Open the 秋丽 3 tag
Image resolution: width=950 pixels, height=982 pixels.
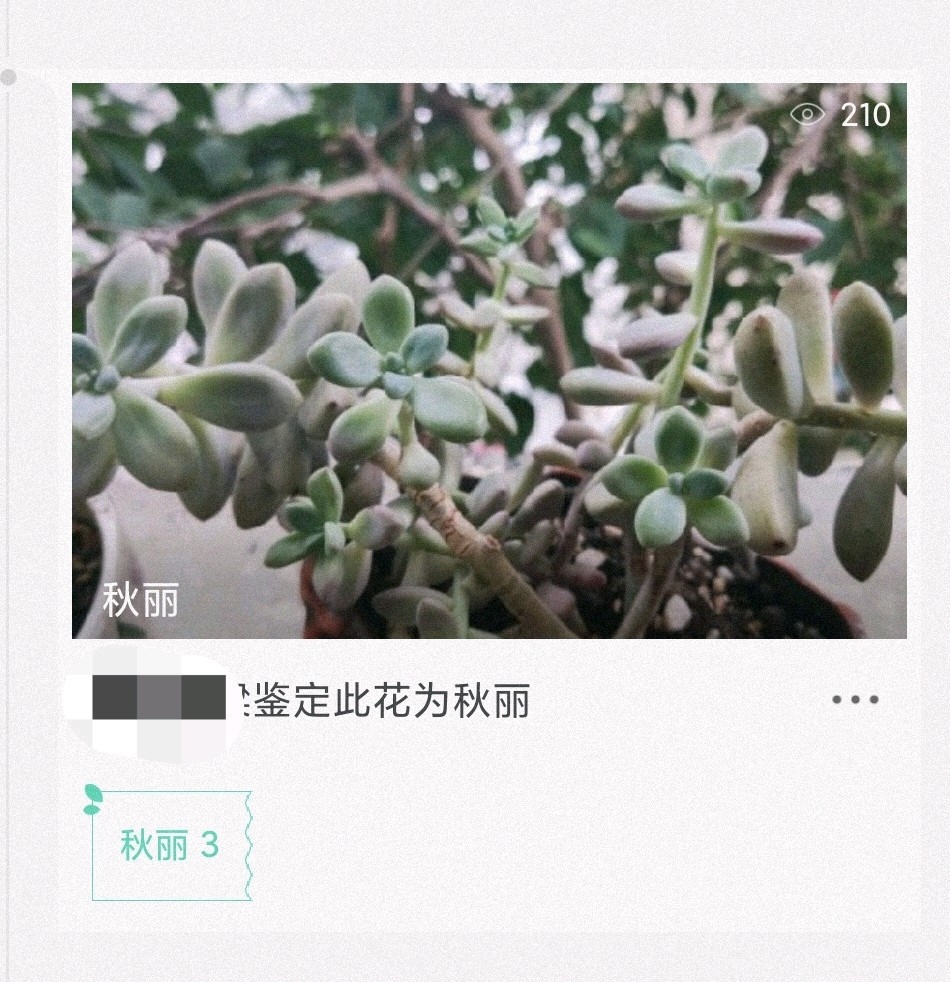pyautogui.click(x=170, y=846)
